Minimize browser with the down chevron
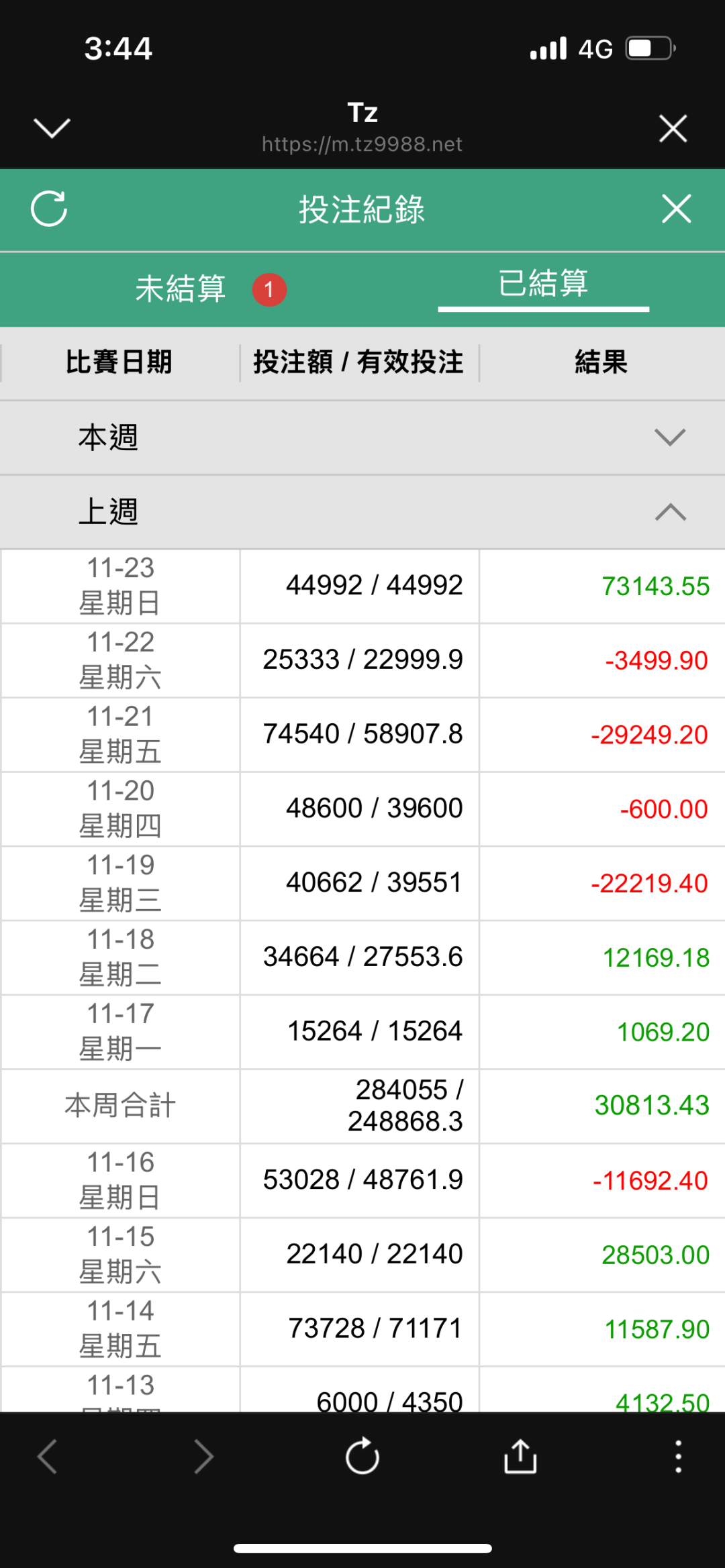725x1568 pixels. 52,128
